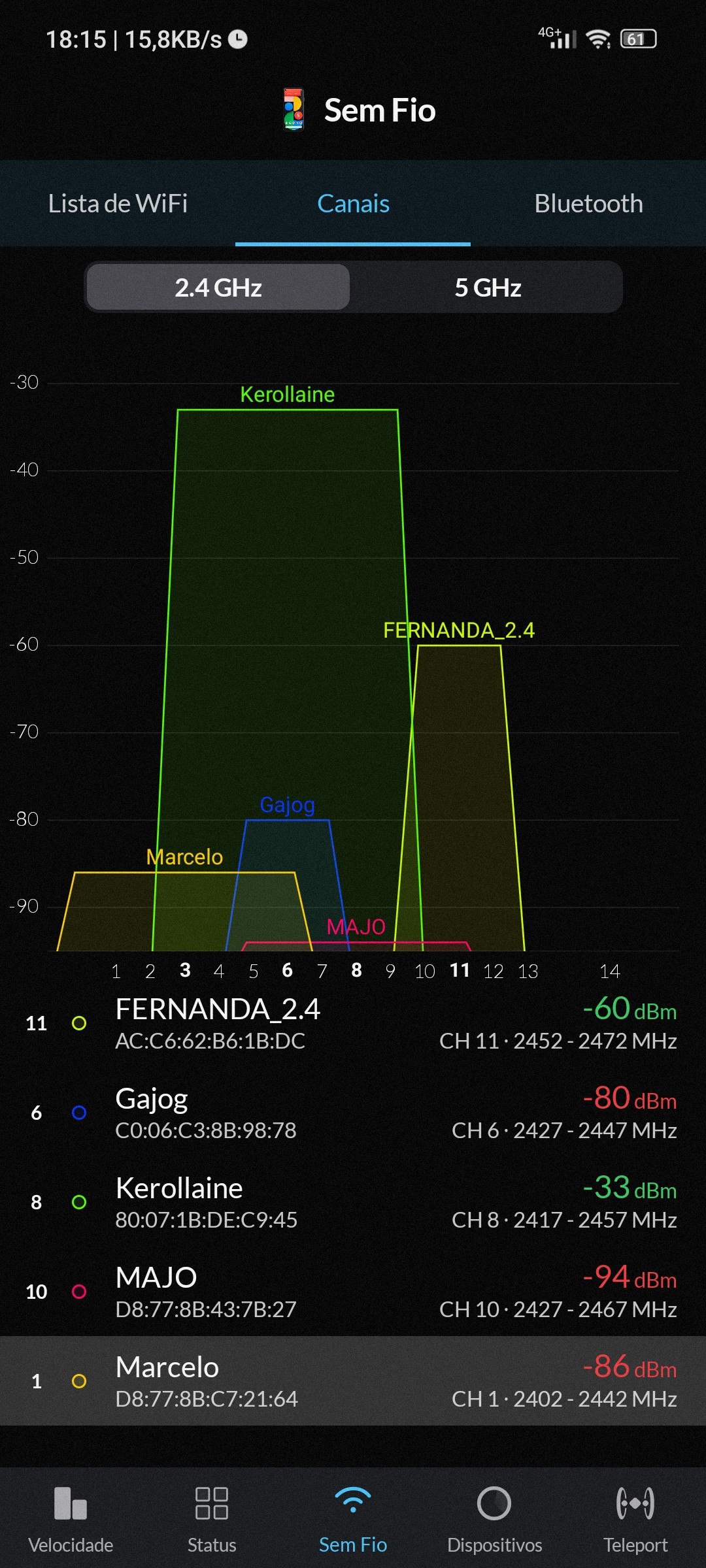The width and height of the screenshot is (706, 1568).
Task: Open the Bluetooth tab
Action: (x=588, y=204)
